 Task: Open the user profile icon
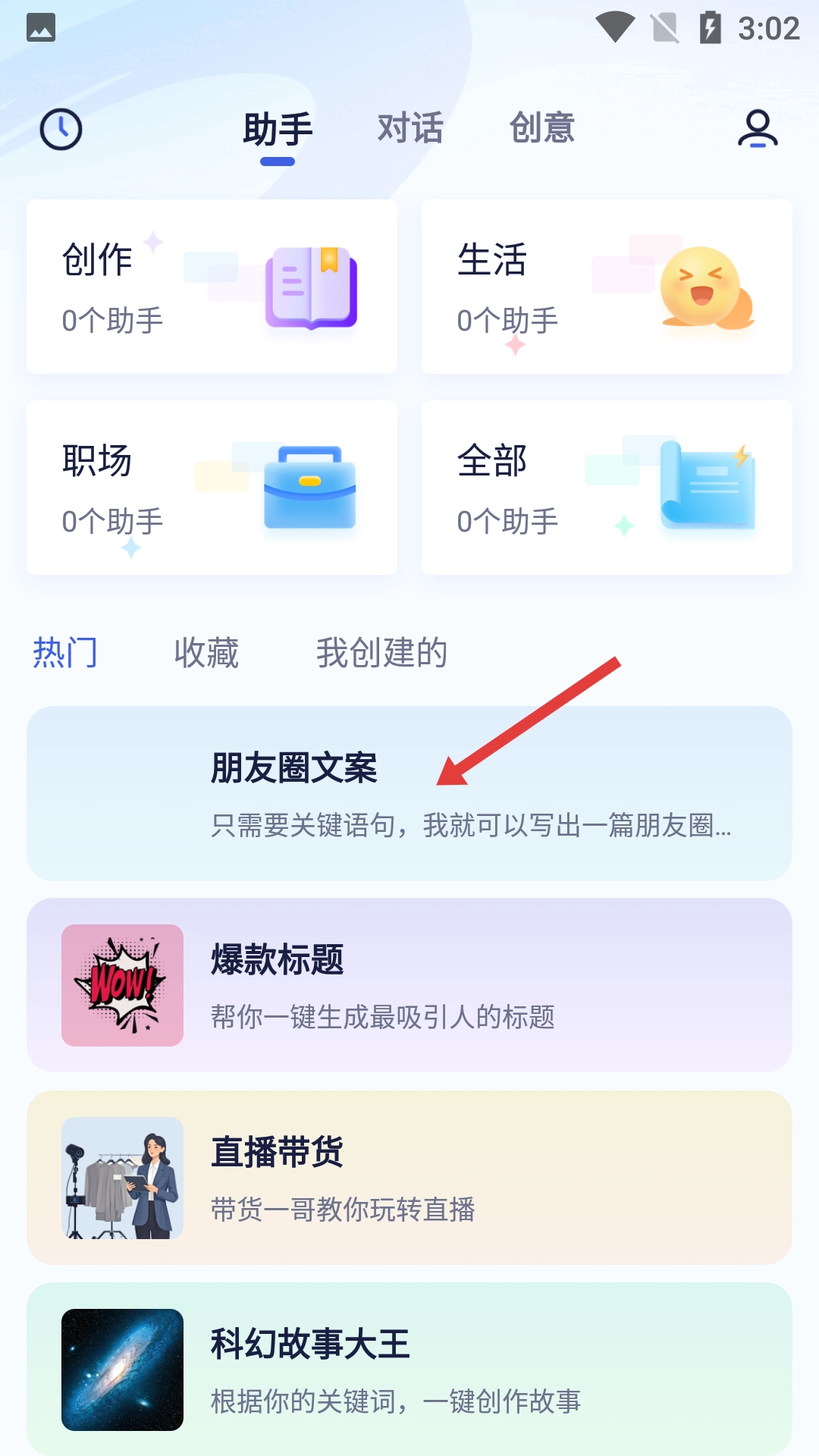pos(758,129)
